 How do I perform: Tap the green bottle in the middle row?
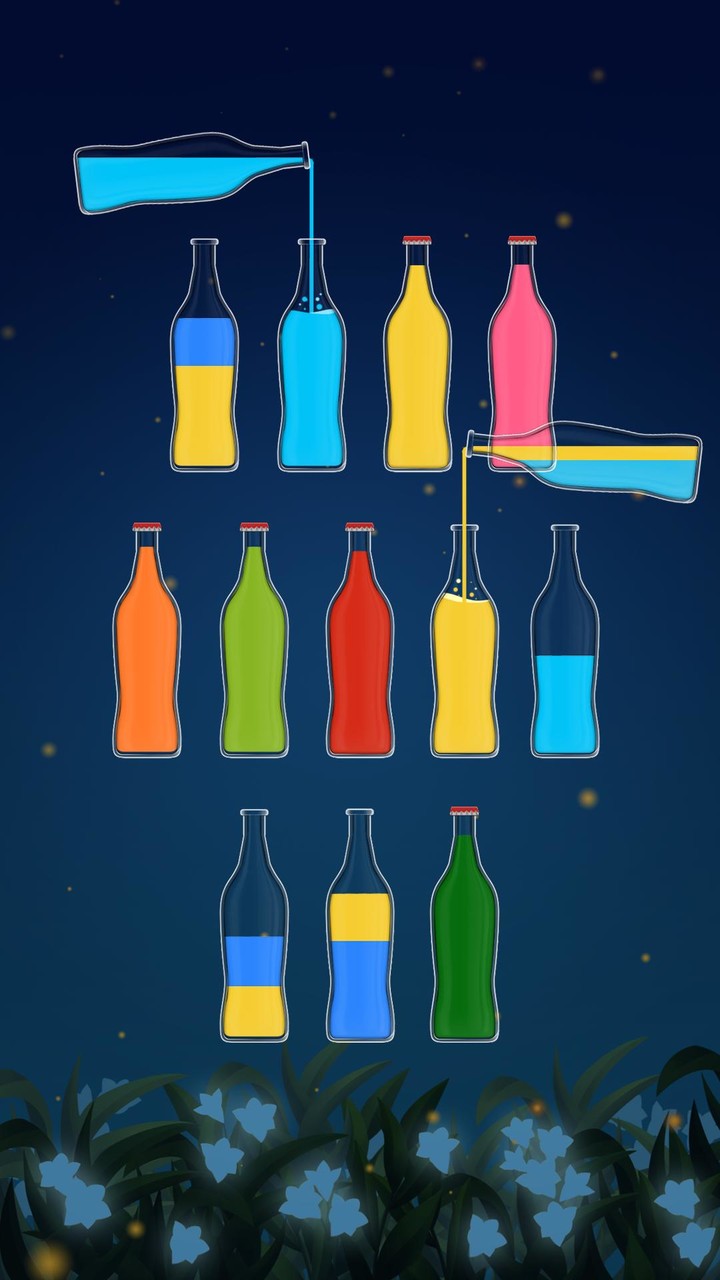coord(255,650)
